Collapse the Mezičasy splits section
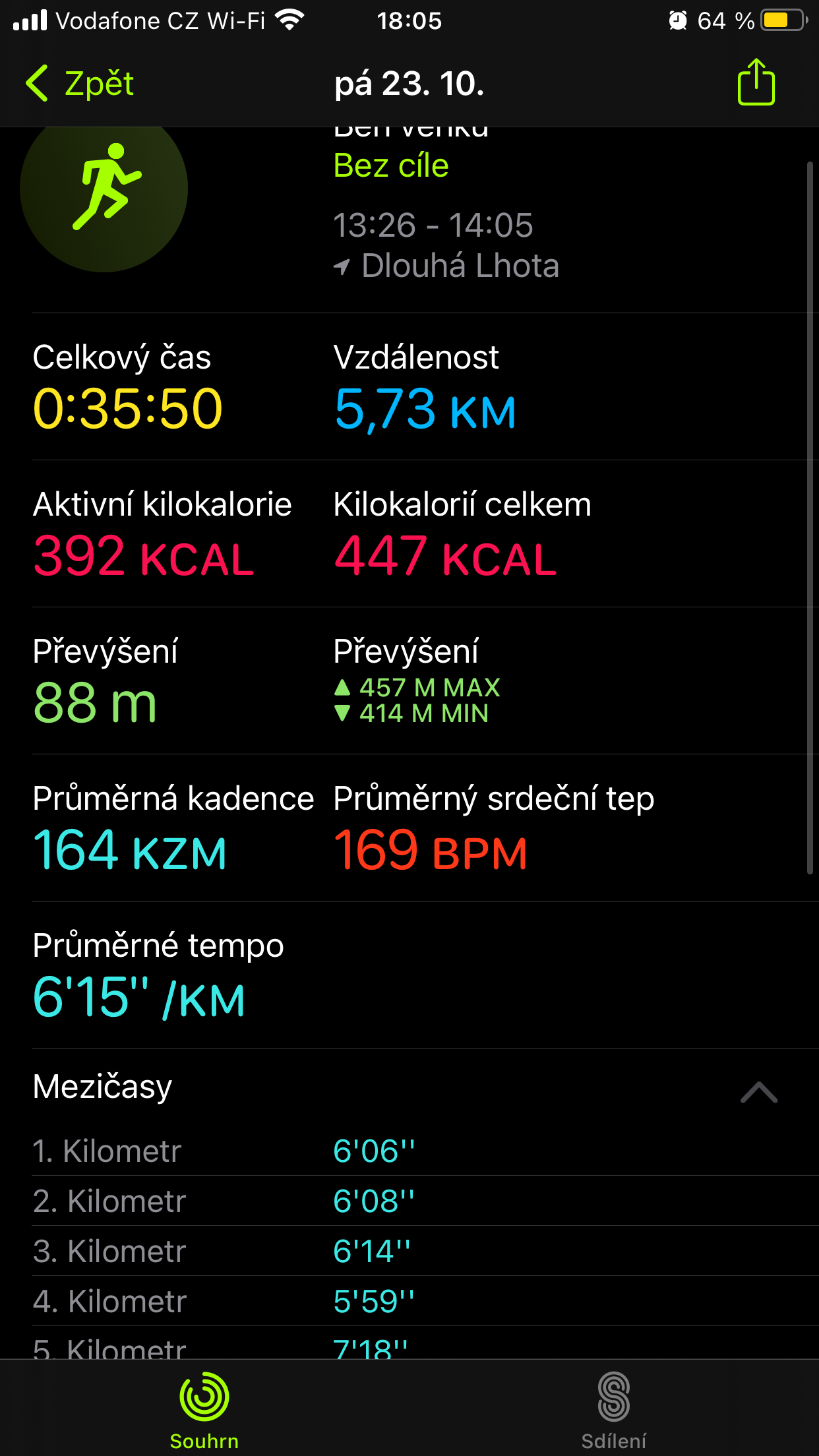Viewport: 819px width, 1456px height. 759,1092
